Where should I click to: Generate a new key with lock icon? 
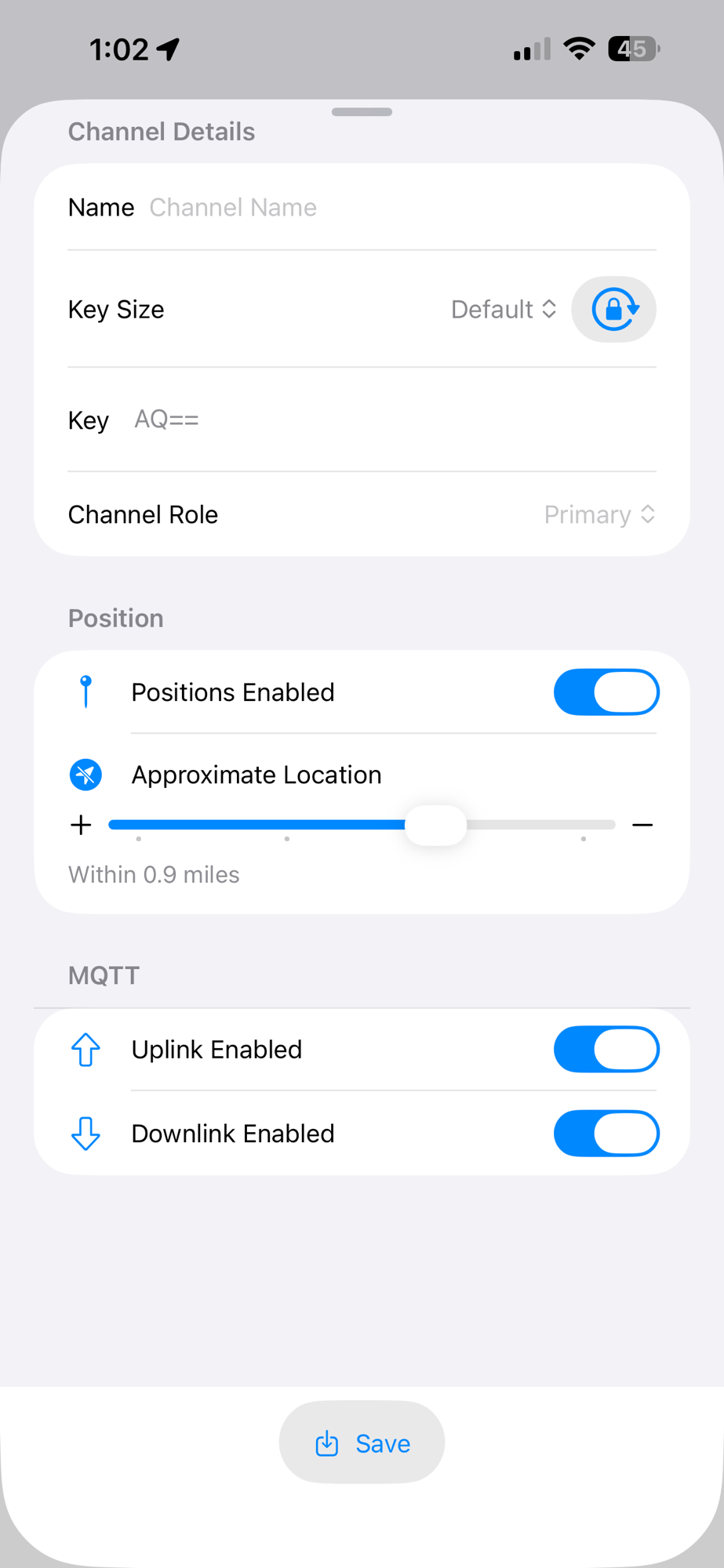[x=613, y=310]
